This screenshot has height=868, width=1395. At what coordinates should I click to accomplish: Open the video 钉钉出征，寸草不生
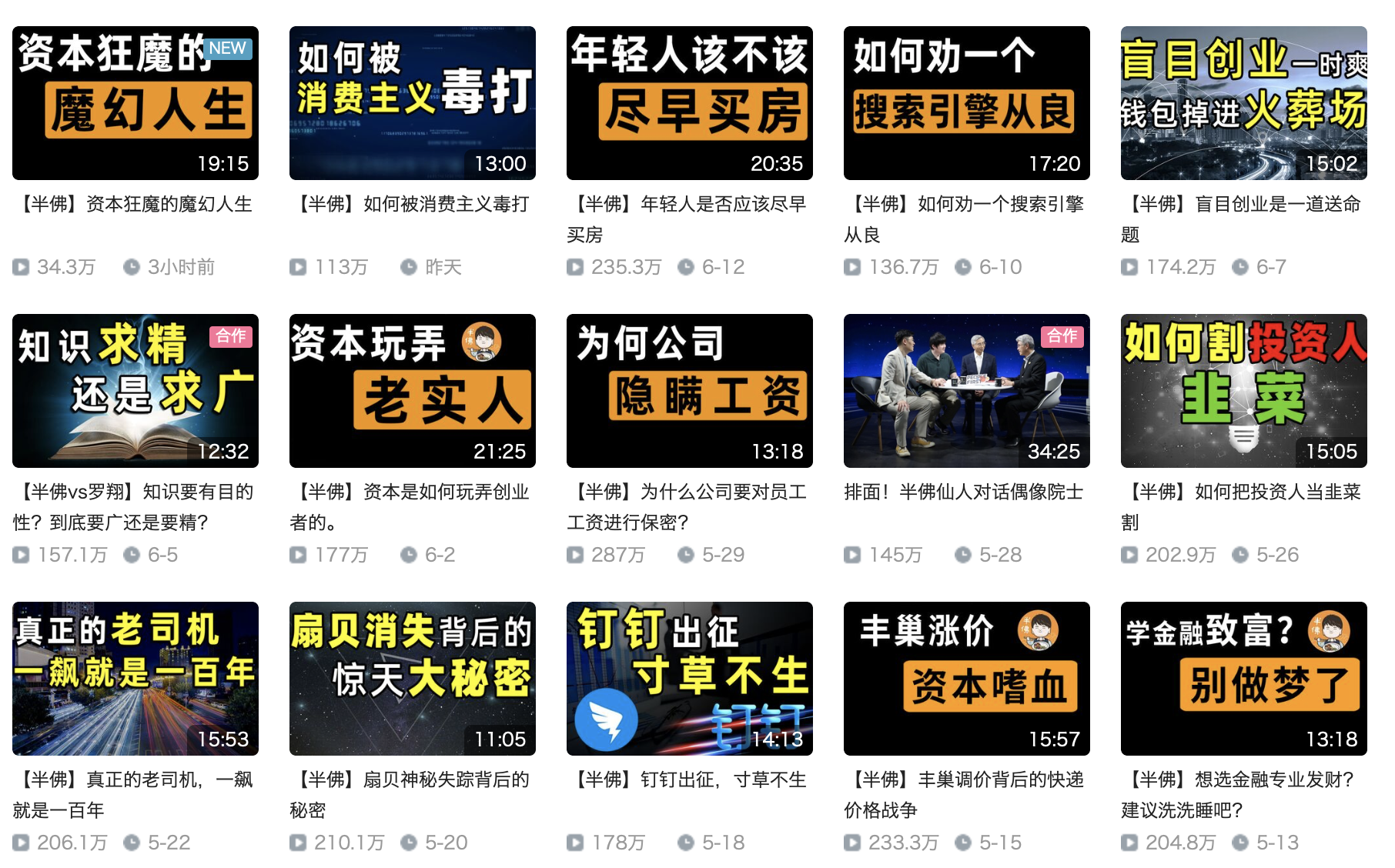(x=690, y=679)
